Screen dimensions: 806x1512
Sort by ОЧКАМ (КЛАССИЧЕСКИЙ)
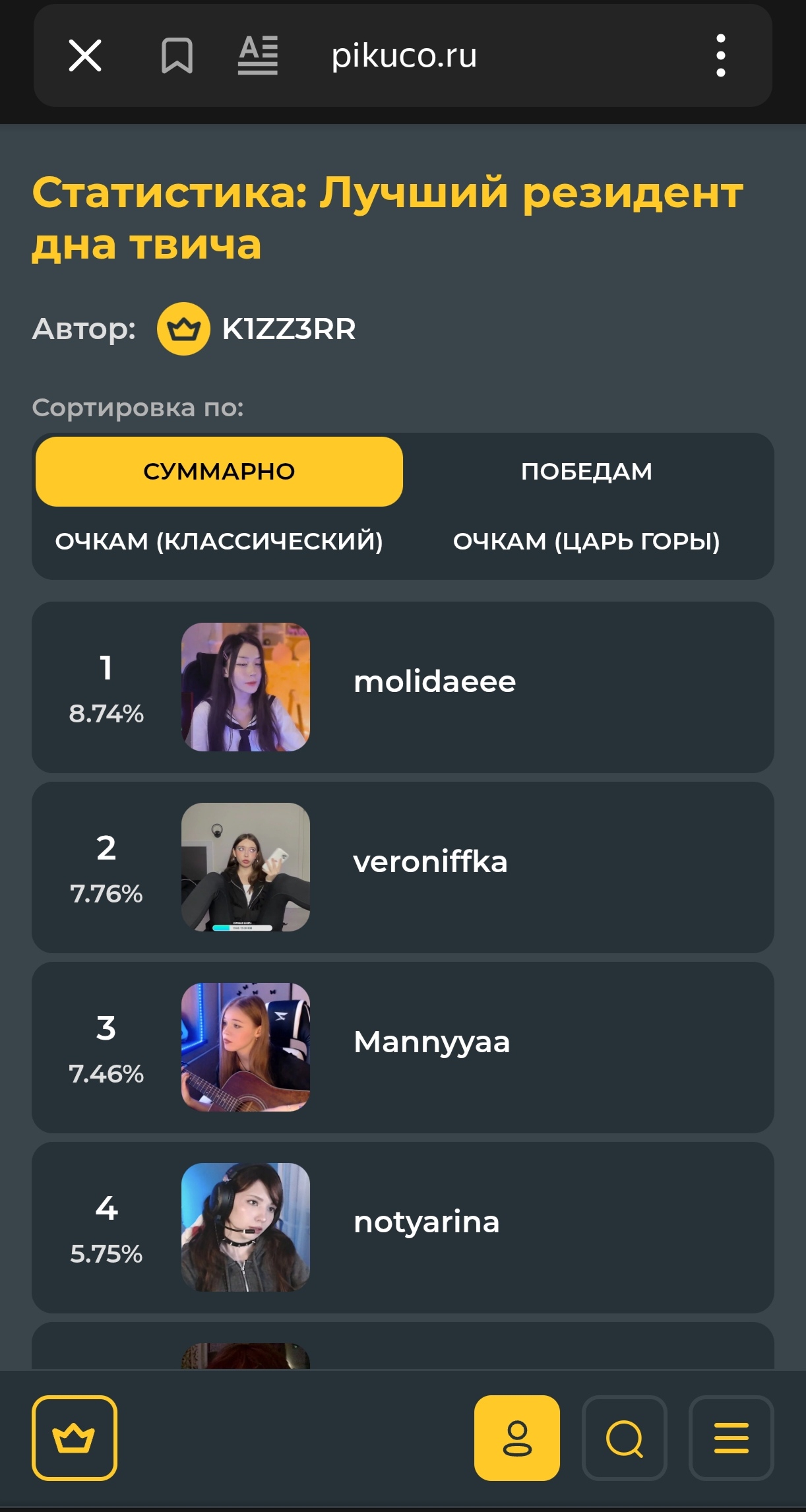[219, 542]
